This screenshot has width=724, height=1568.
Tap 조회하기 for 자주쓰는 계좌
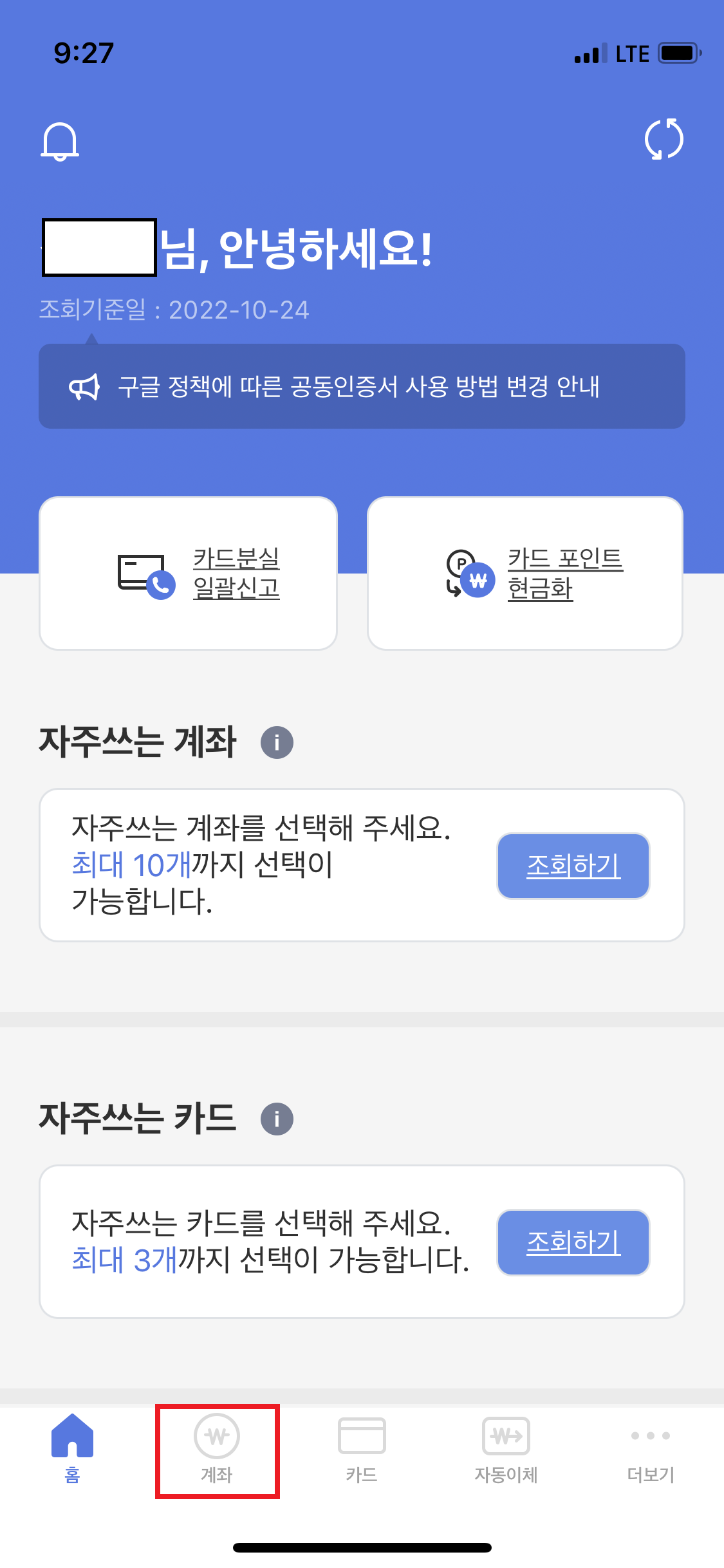(x=573, y=866)
